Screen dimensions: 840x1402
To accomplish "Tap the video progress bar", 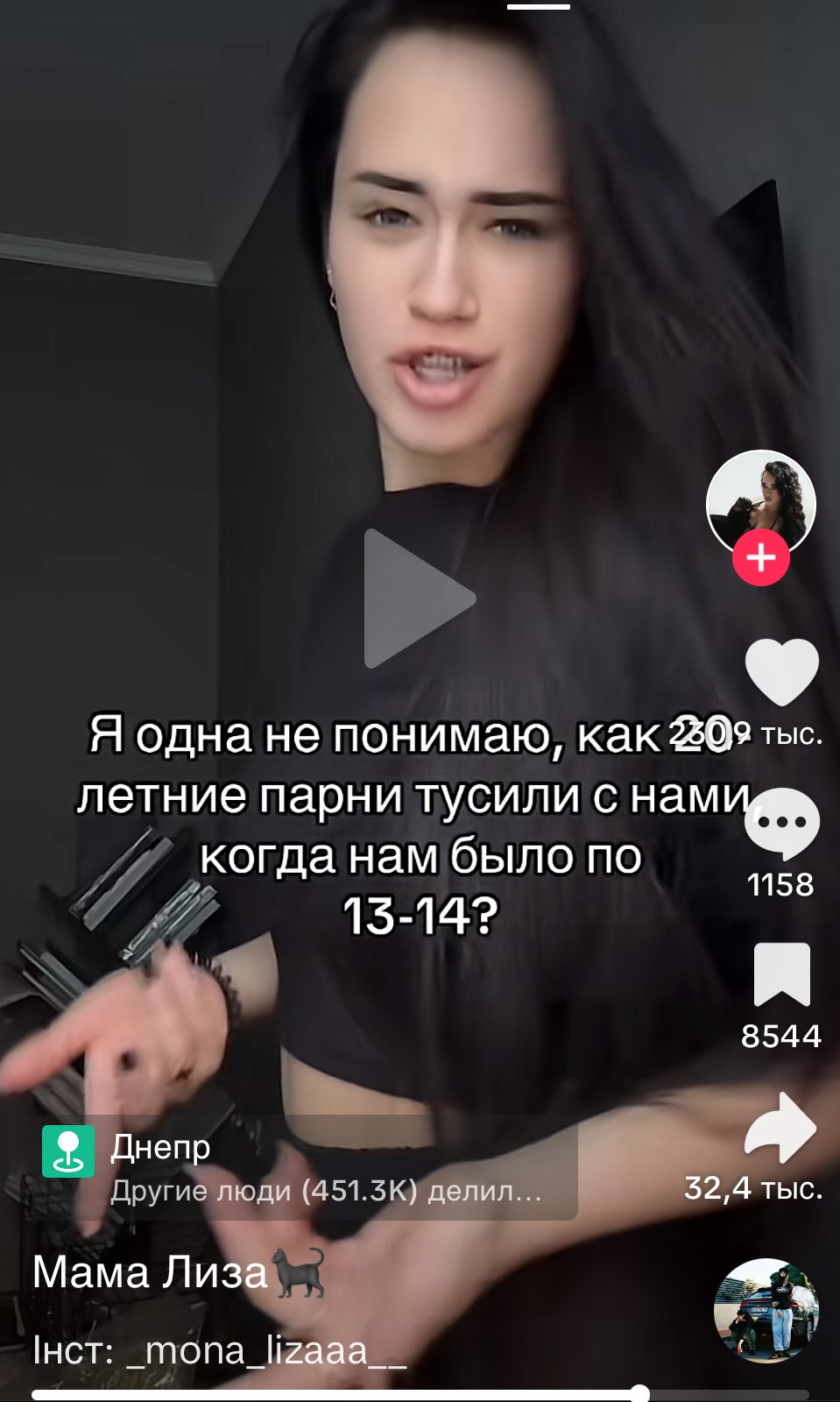I will pos(420,1393).
